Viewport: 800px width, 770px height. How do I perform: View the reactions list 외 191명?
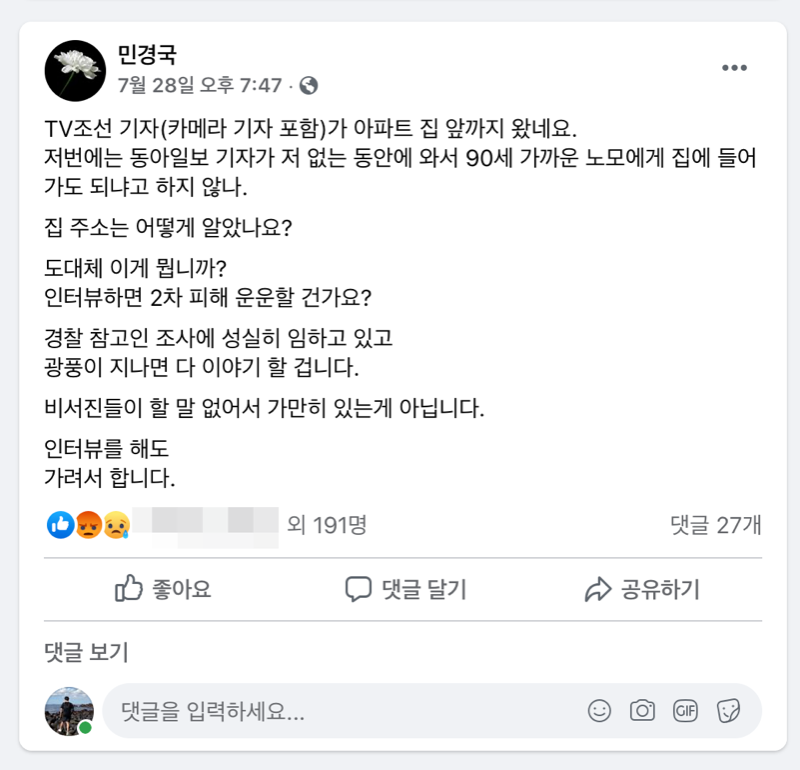point(327,524)
